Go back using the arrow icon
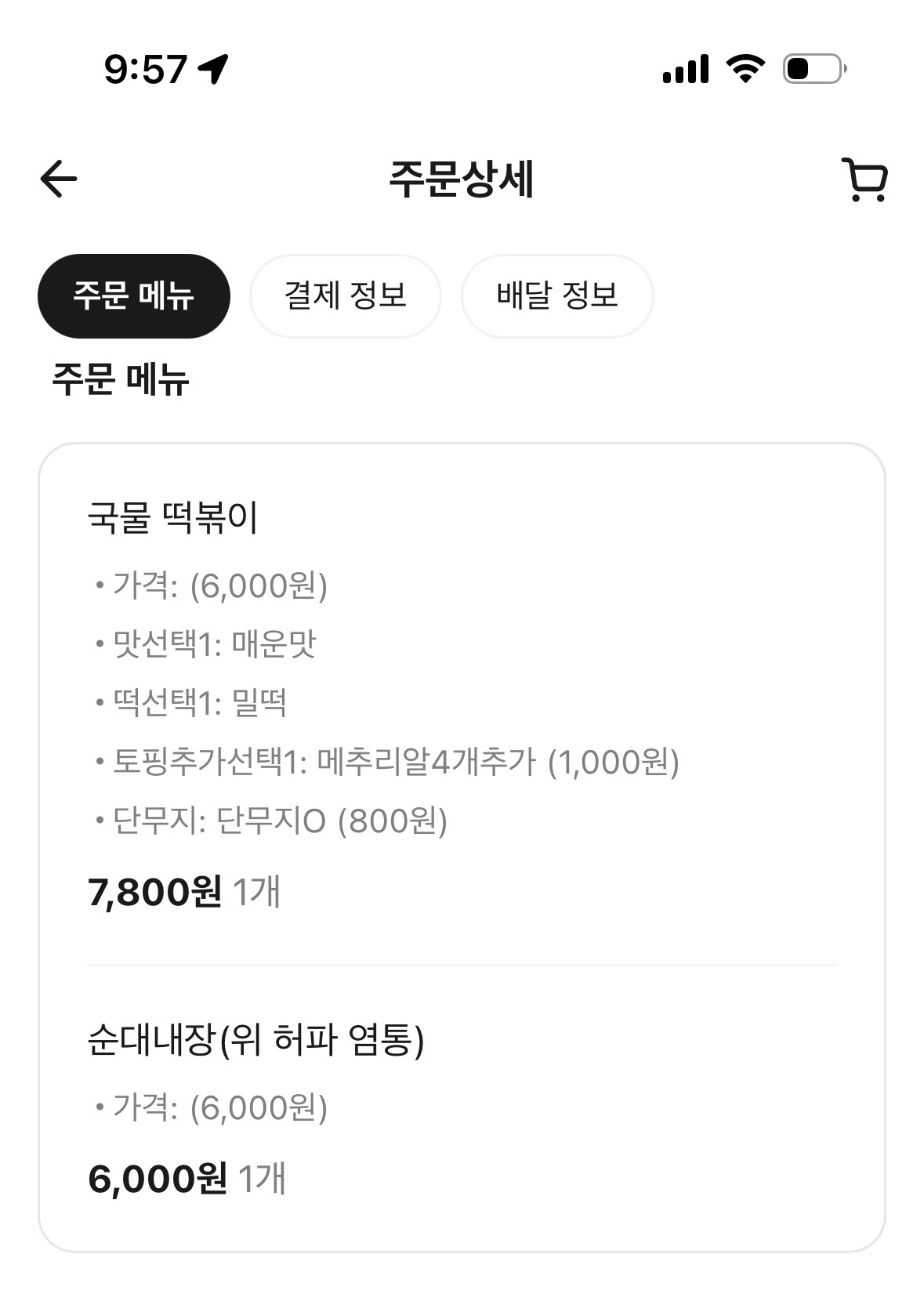 (x=59, y=179)
